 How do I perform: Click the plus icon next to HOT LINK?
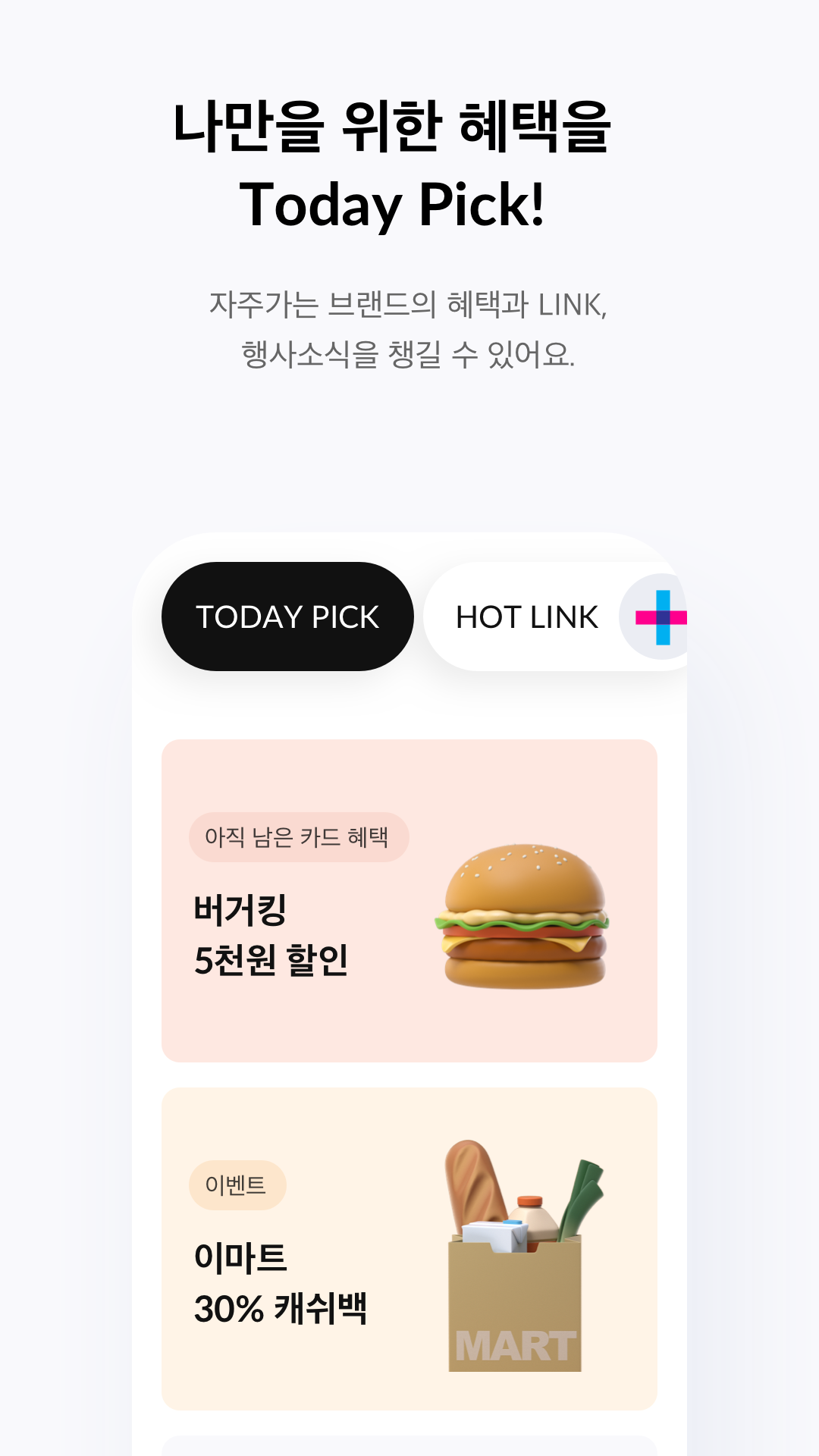click(664, 618)
